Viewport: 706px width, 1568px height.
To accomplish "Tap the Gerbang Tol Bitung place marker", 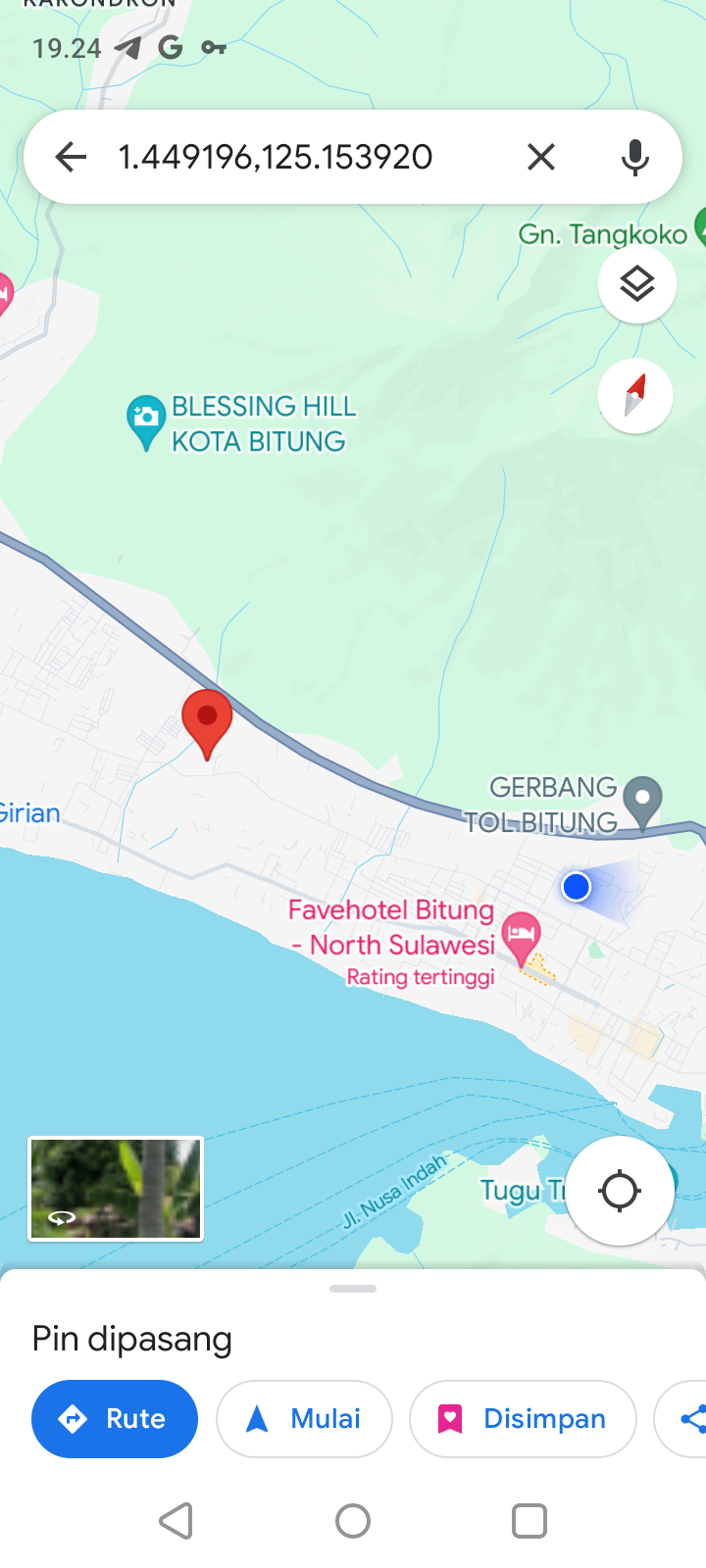I will [643, 802].
